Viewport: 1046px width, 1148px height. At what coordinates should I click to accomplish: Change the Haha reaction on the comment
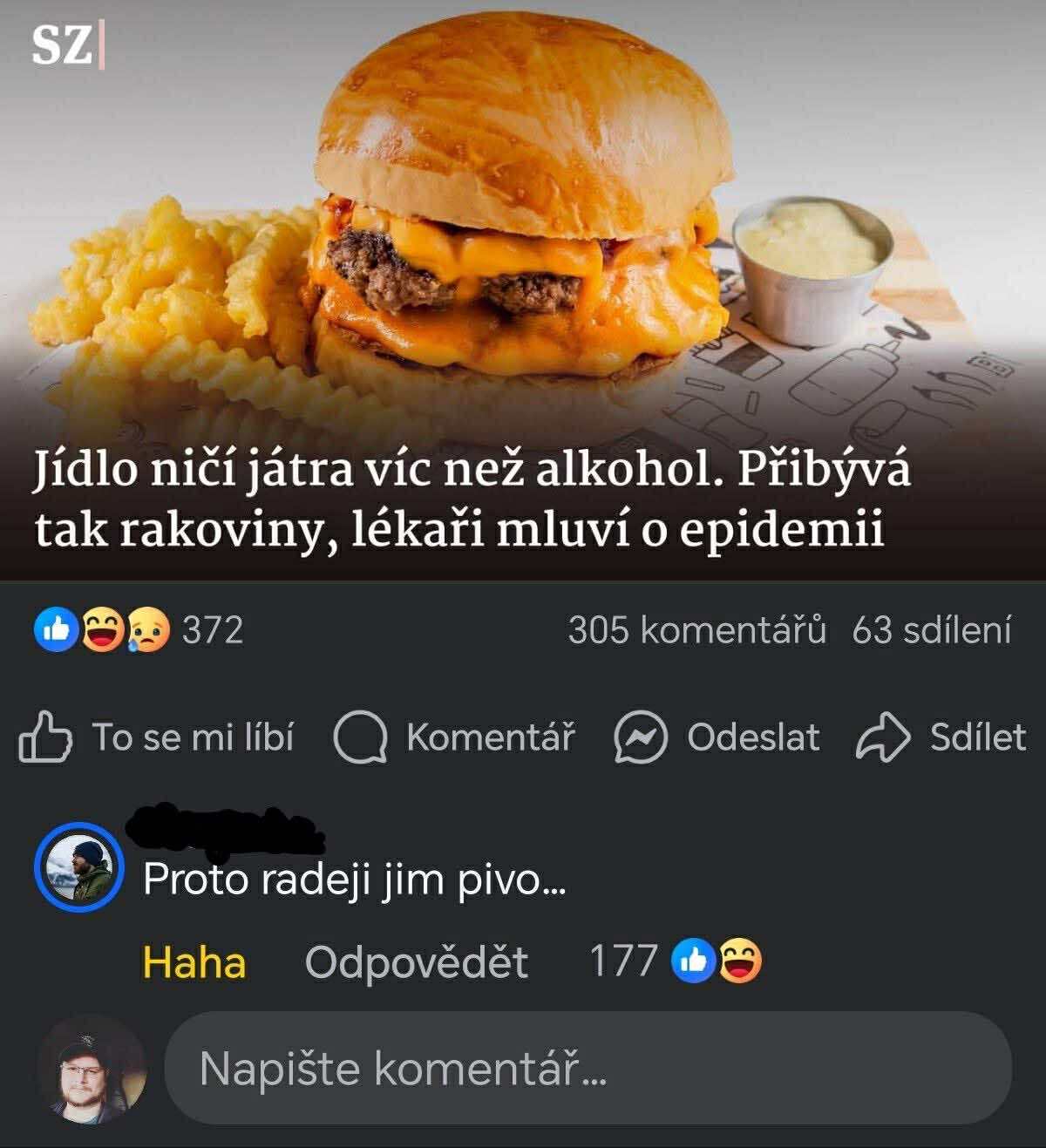click(194, 962)
